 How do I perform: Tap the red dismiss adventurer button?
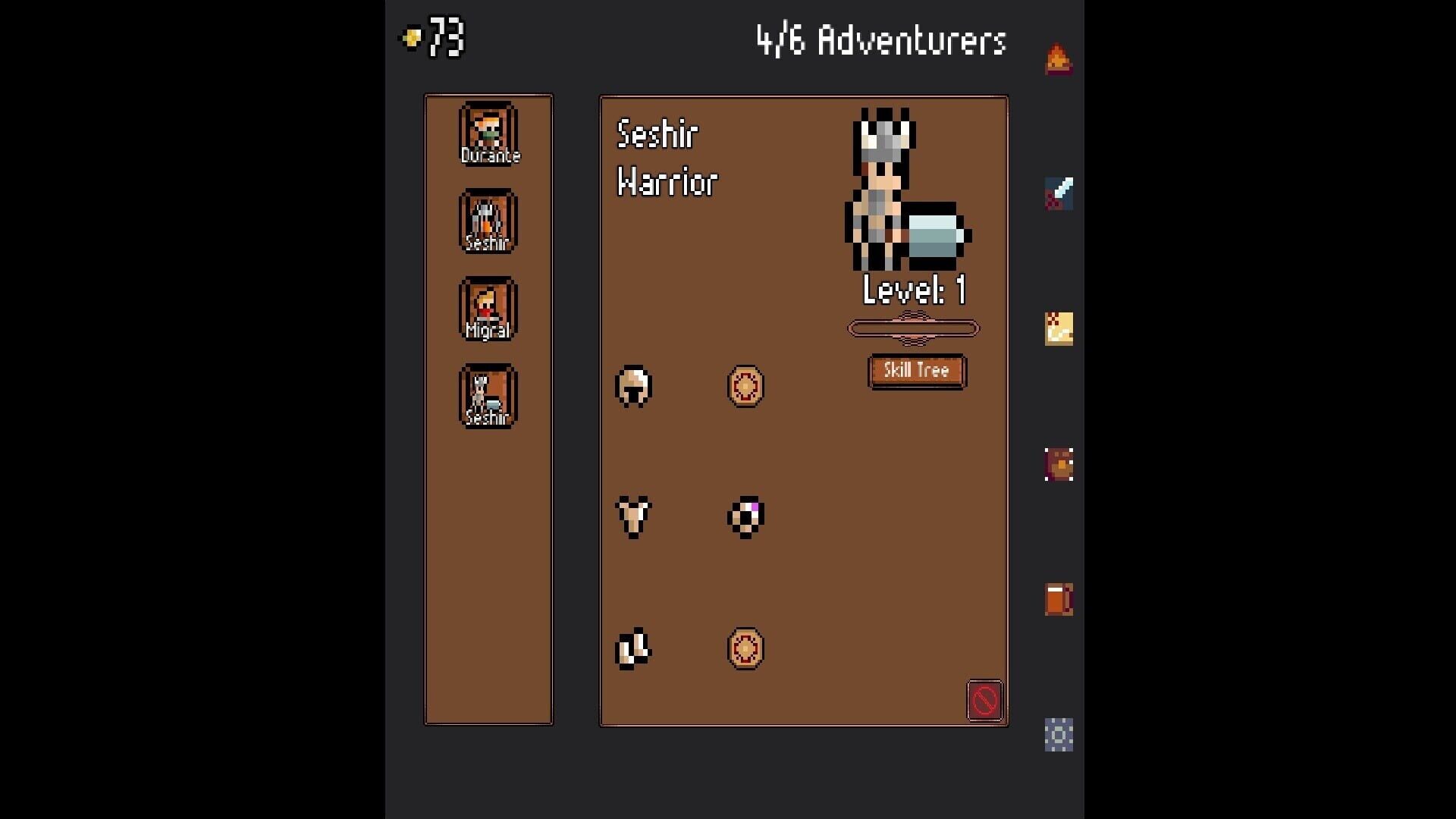point(984,700)
